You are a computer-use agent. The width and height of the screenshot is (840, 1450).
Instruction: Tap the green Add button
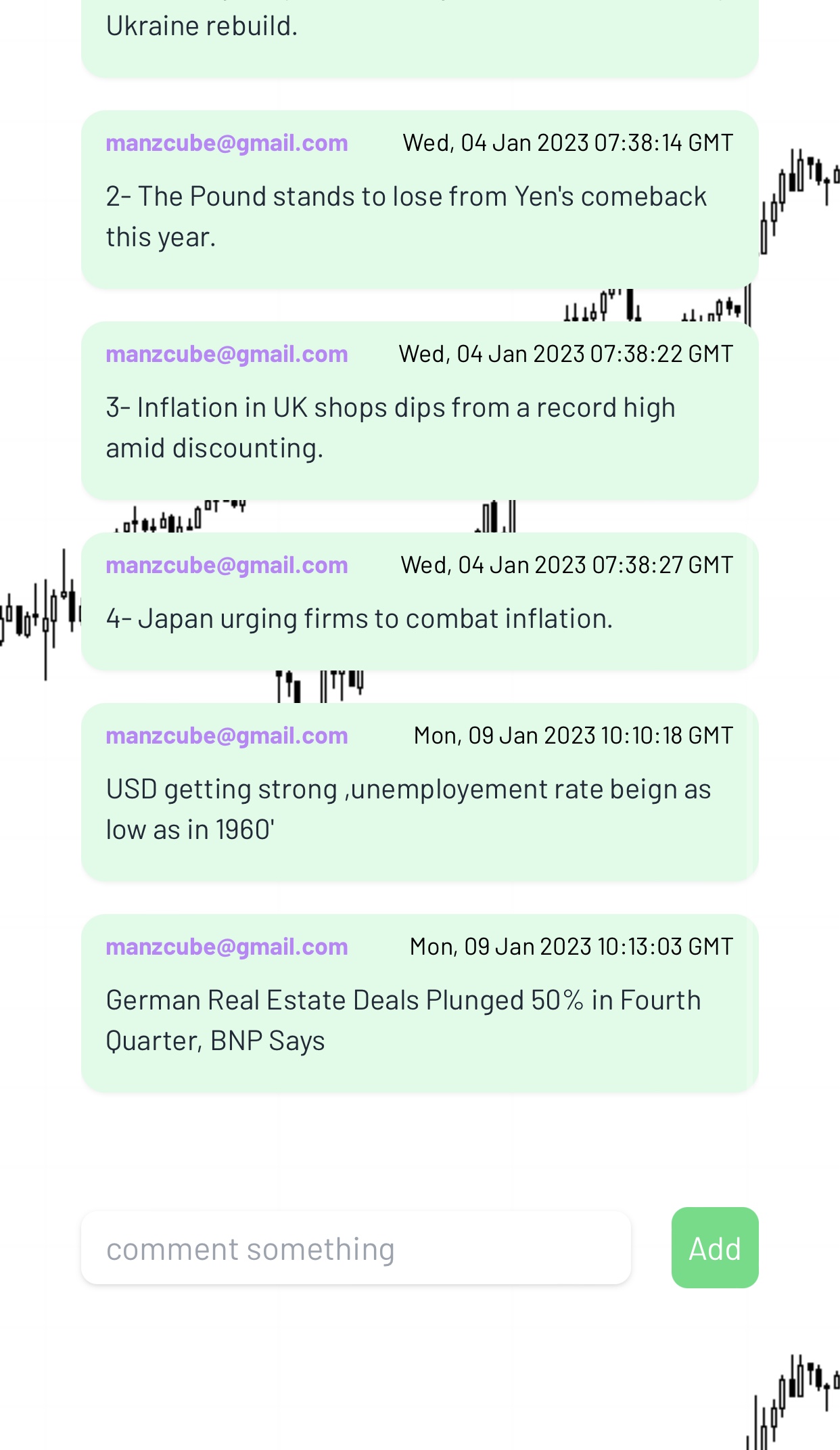pyautogui.click(x=714, y=1248)
